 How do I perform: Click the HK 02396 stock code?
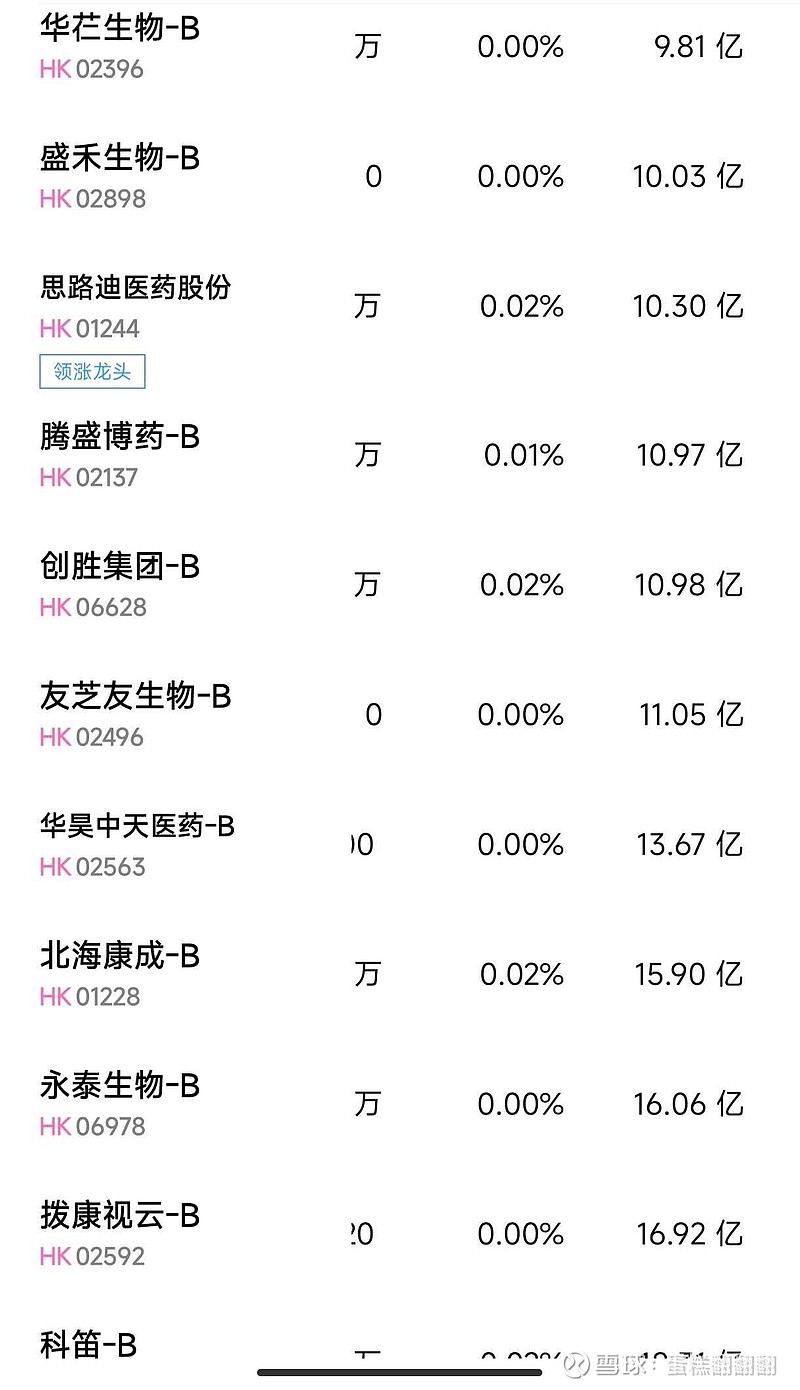[x=94, y=69]
